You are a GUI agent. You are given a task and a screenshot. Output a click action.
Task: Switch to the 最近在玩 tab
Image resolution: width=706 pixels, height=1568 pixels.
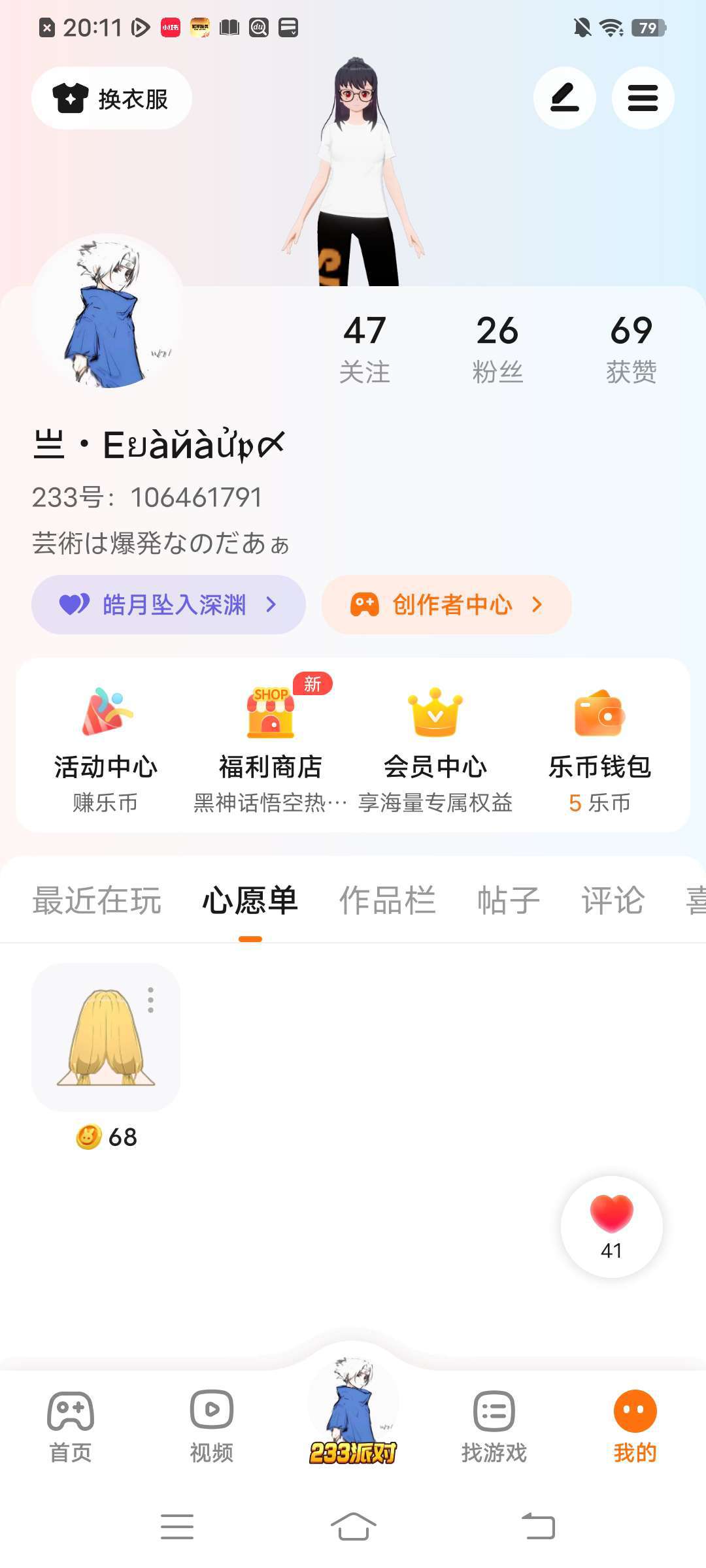coord(97,900)
